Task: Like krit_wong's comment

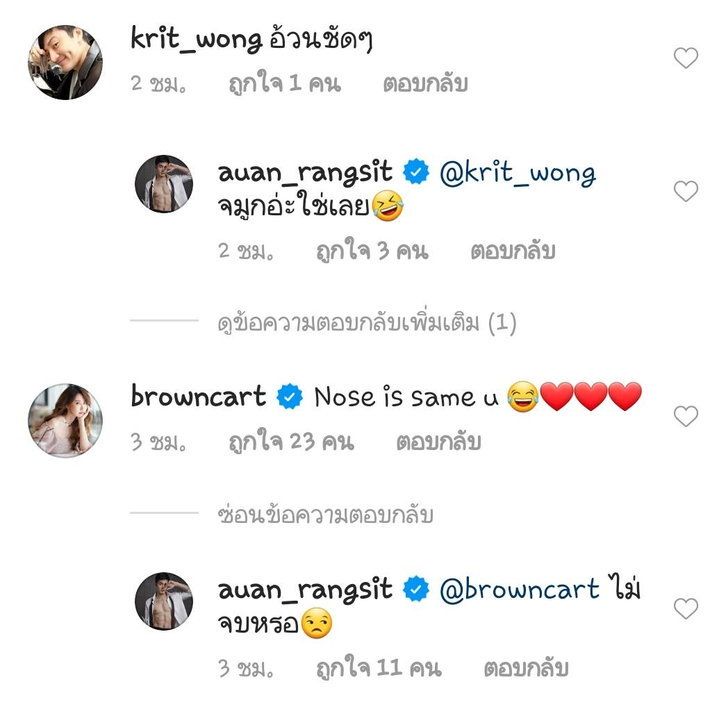Action: [x=685, y=59]
